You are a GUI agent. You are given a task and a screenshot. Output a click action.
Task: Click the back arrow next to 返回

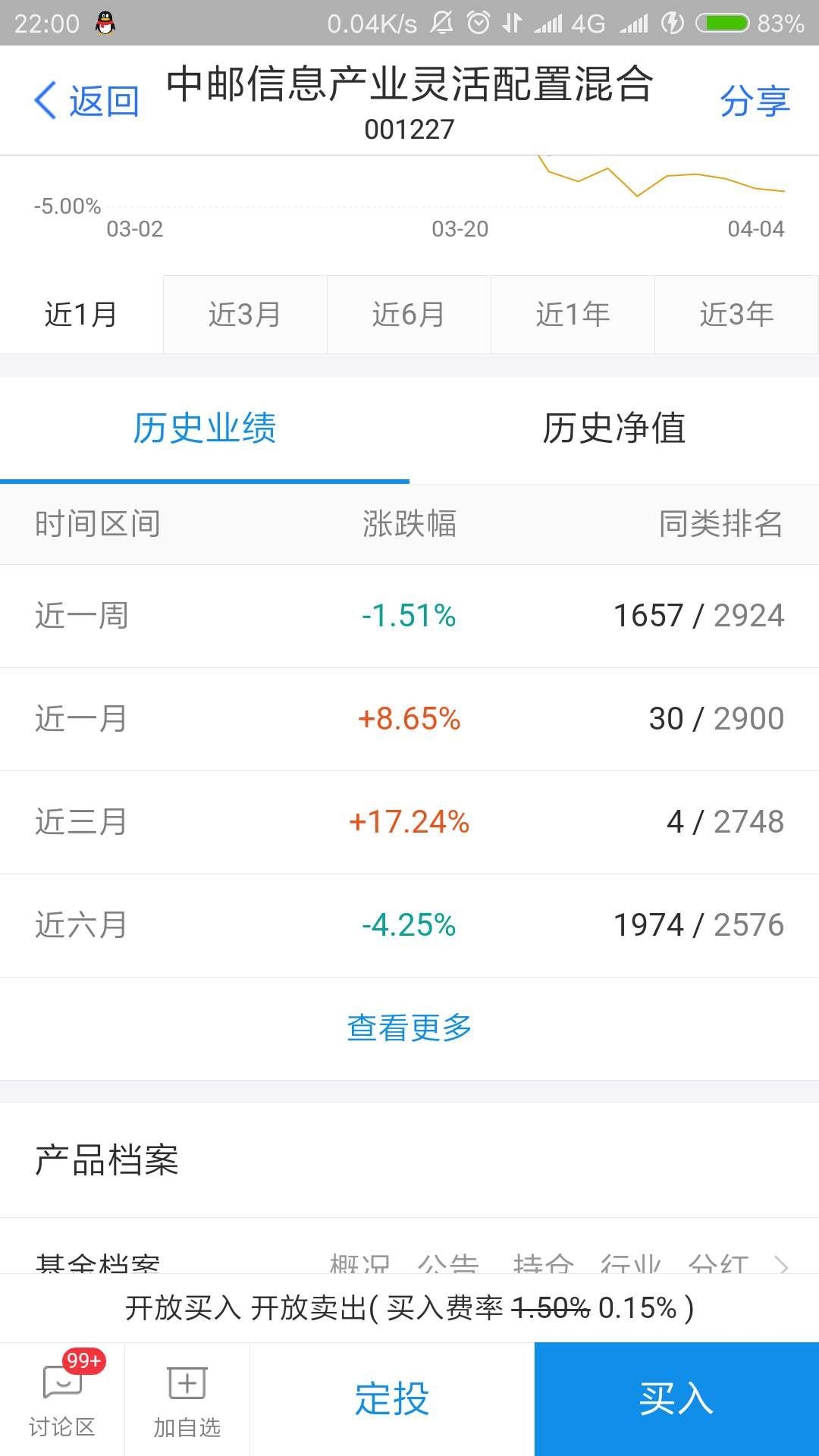pyautogui.click(x=43, y=100)
